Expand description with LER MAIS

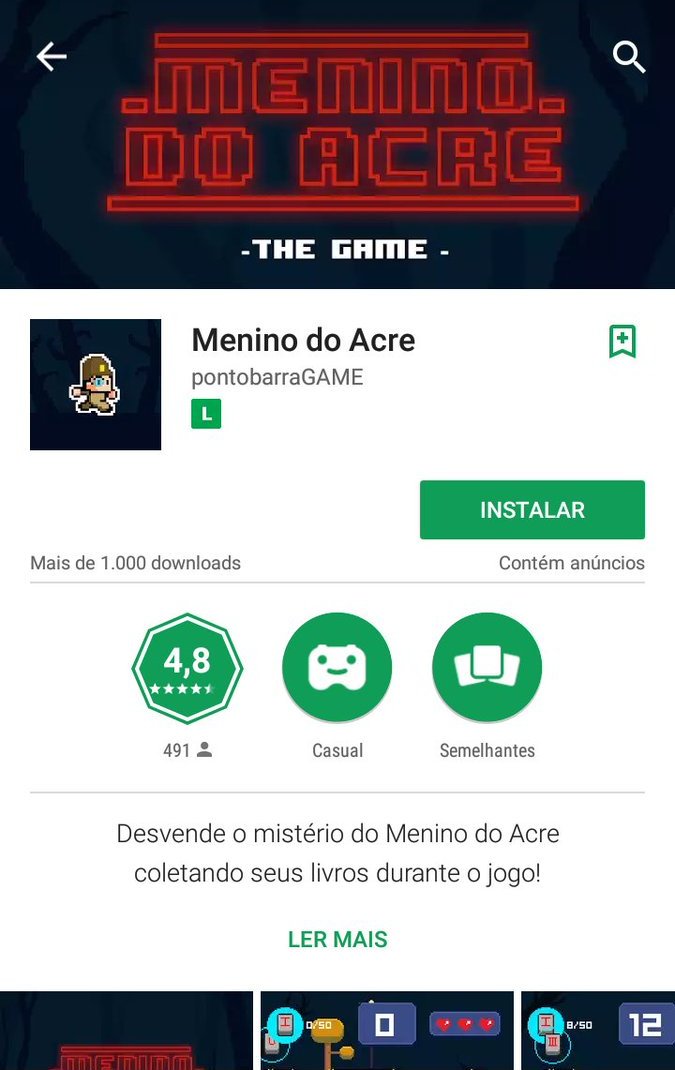click(x=337, y=939)
